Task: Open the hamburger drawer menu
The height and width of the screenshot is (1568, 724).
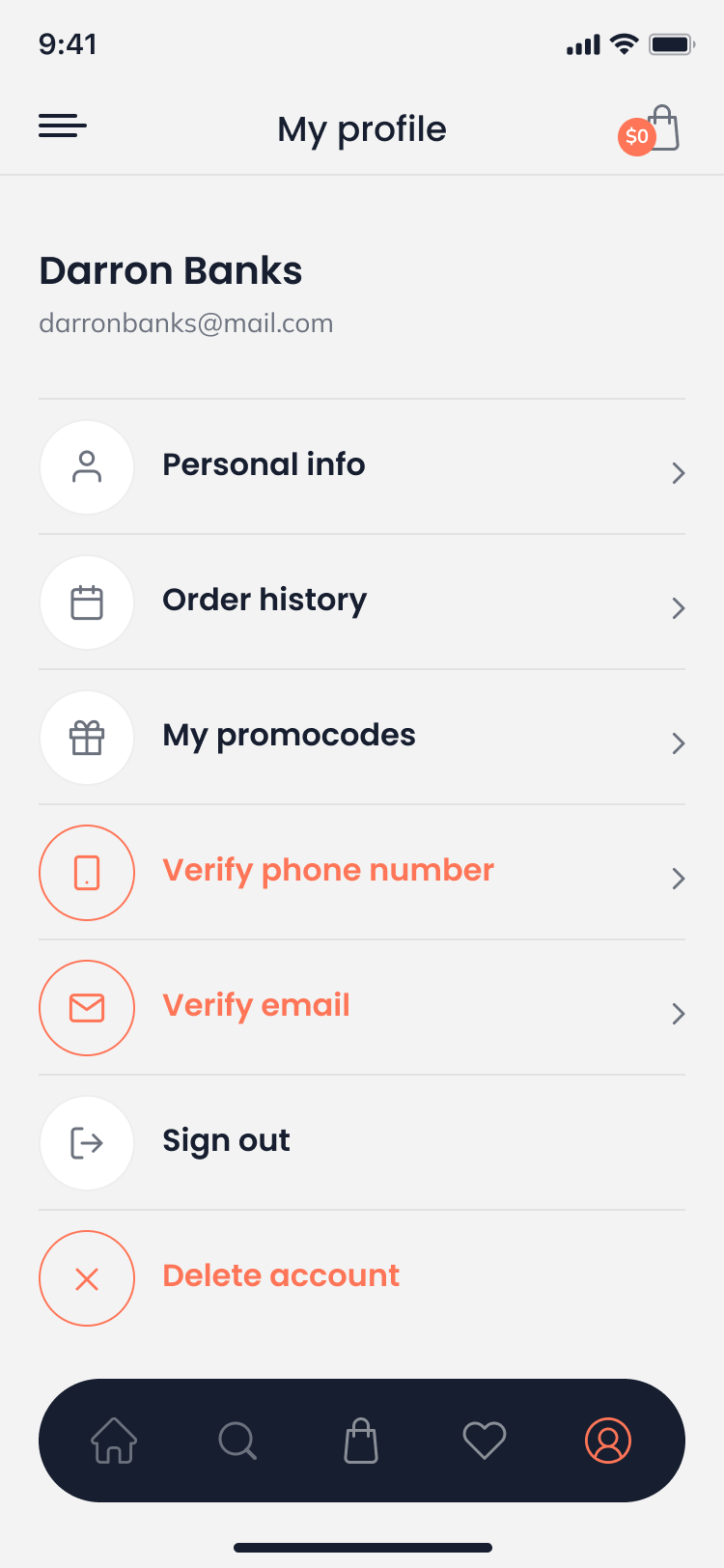Action: click(x=63, y=126)
